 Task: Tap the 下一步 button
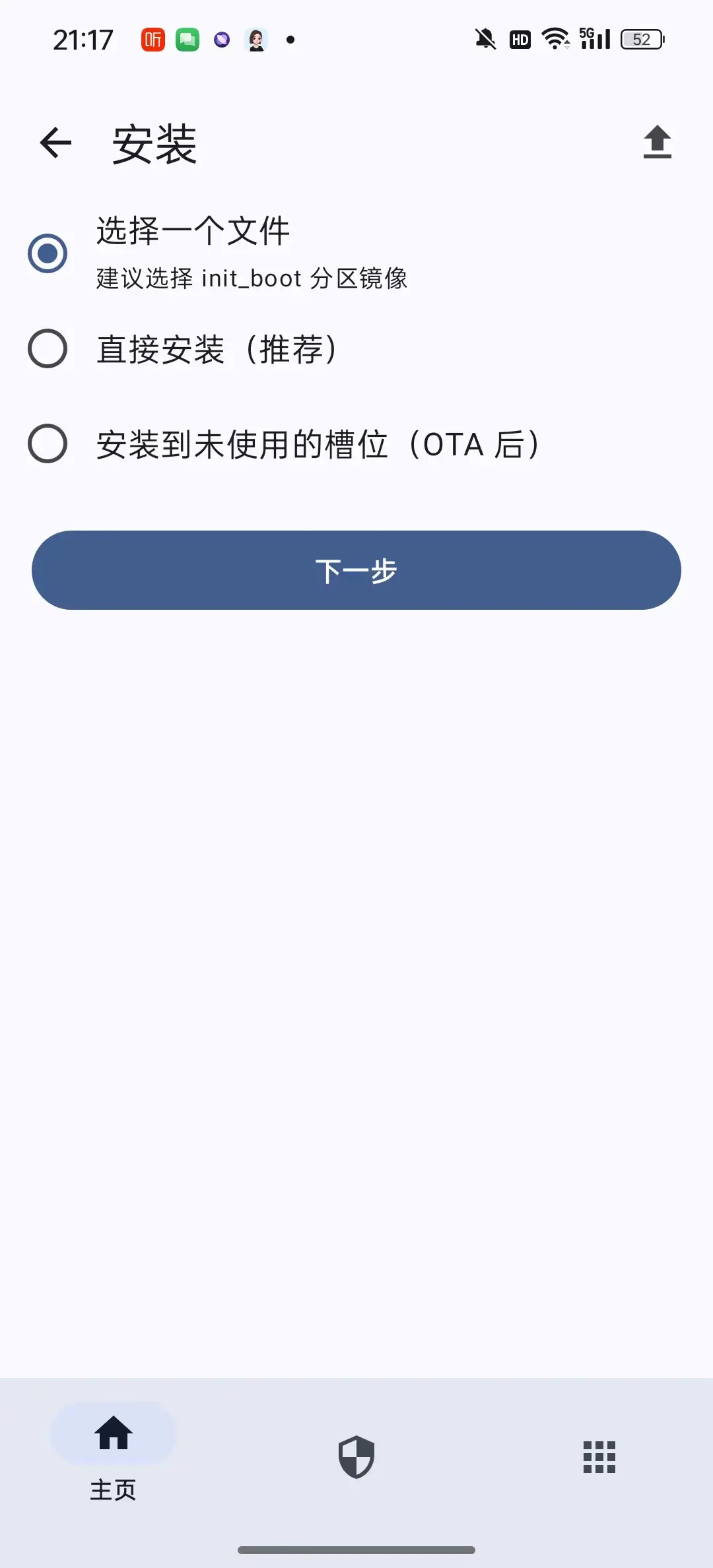[x=356, y=570]
